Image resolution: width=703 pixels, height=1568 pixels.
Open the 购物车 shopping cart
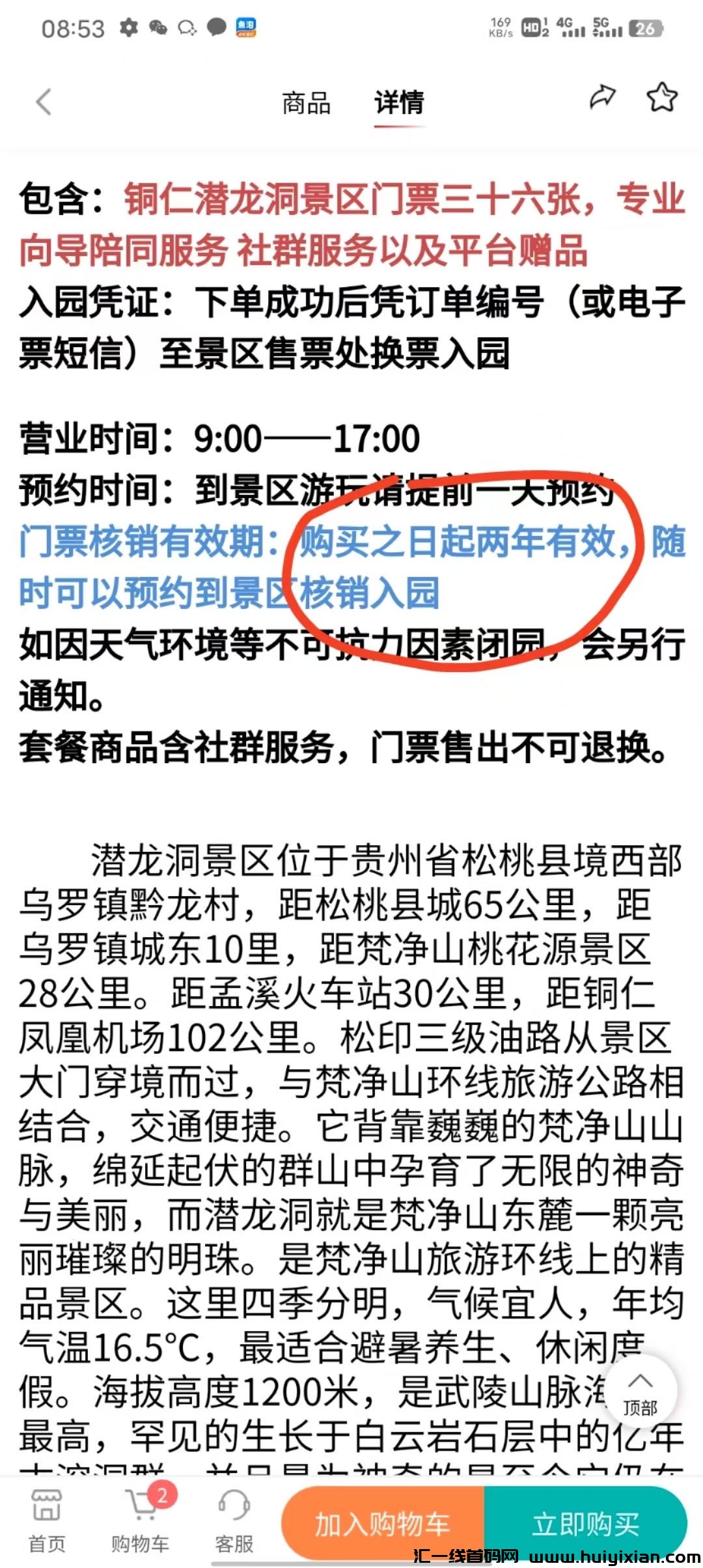pyautogui.click(x=141, y=1522)
